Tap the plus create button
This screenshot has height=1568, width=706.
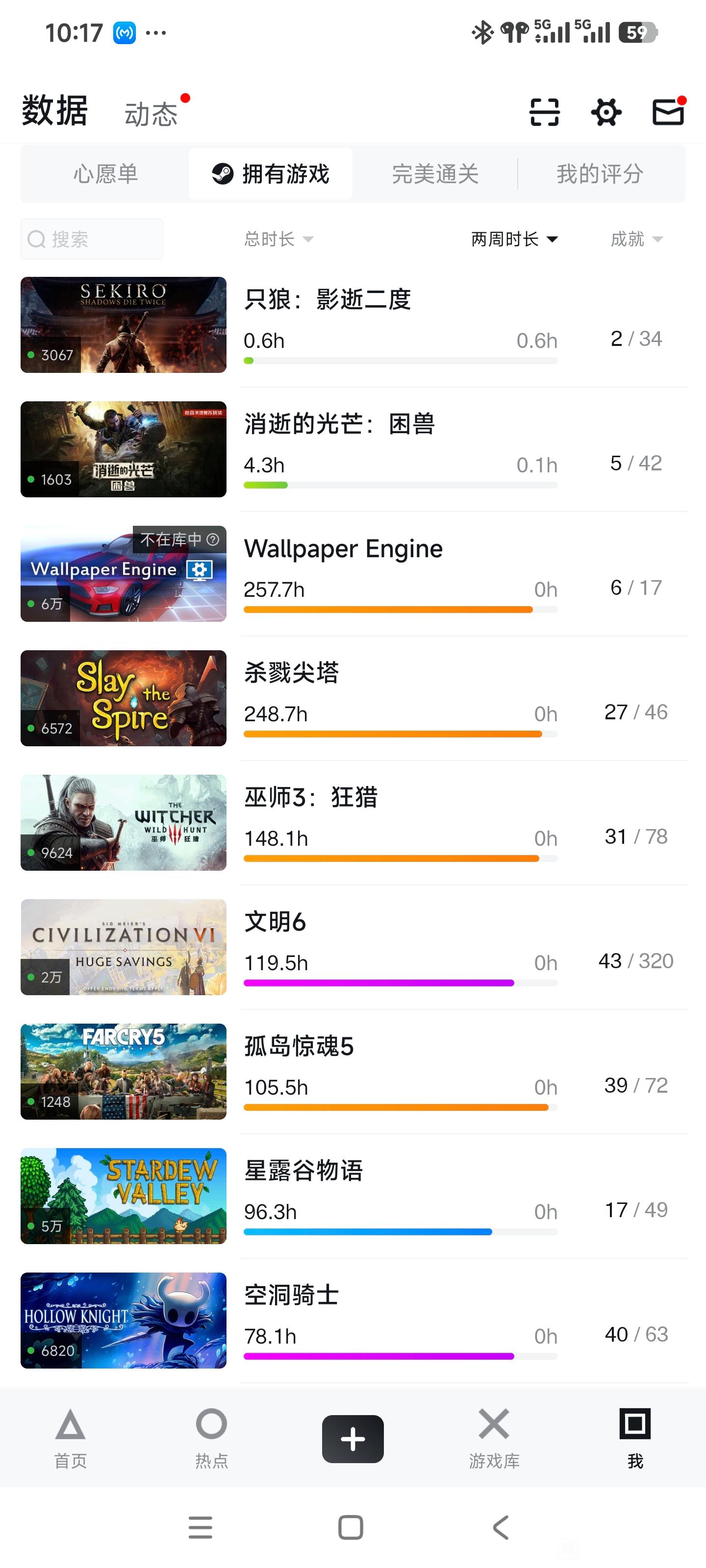pyautogui.click(x=353, y=1439)
